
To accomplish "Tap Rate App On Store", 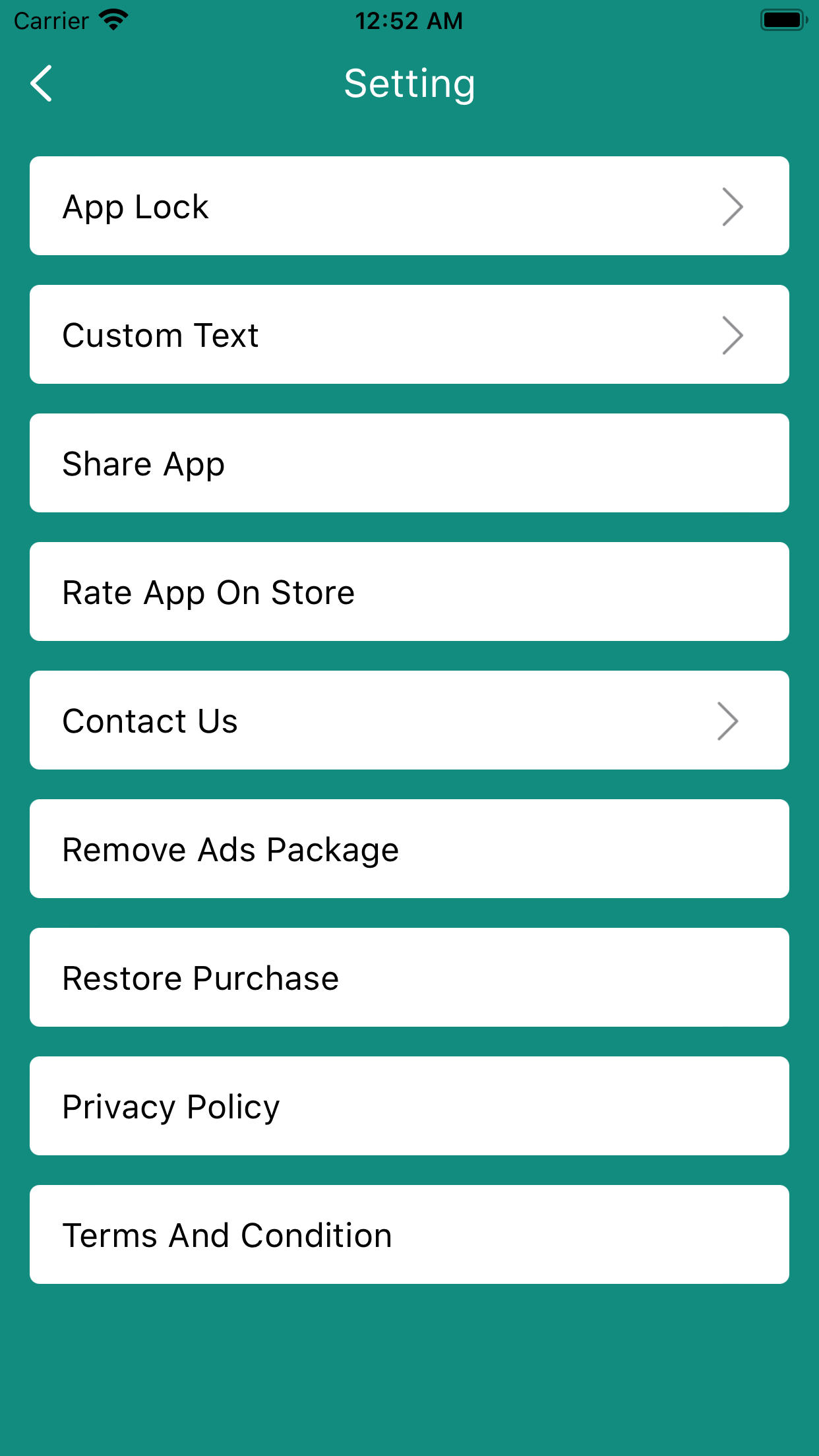I will coord(409,591).
